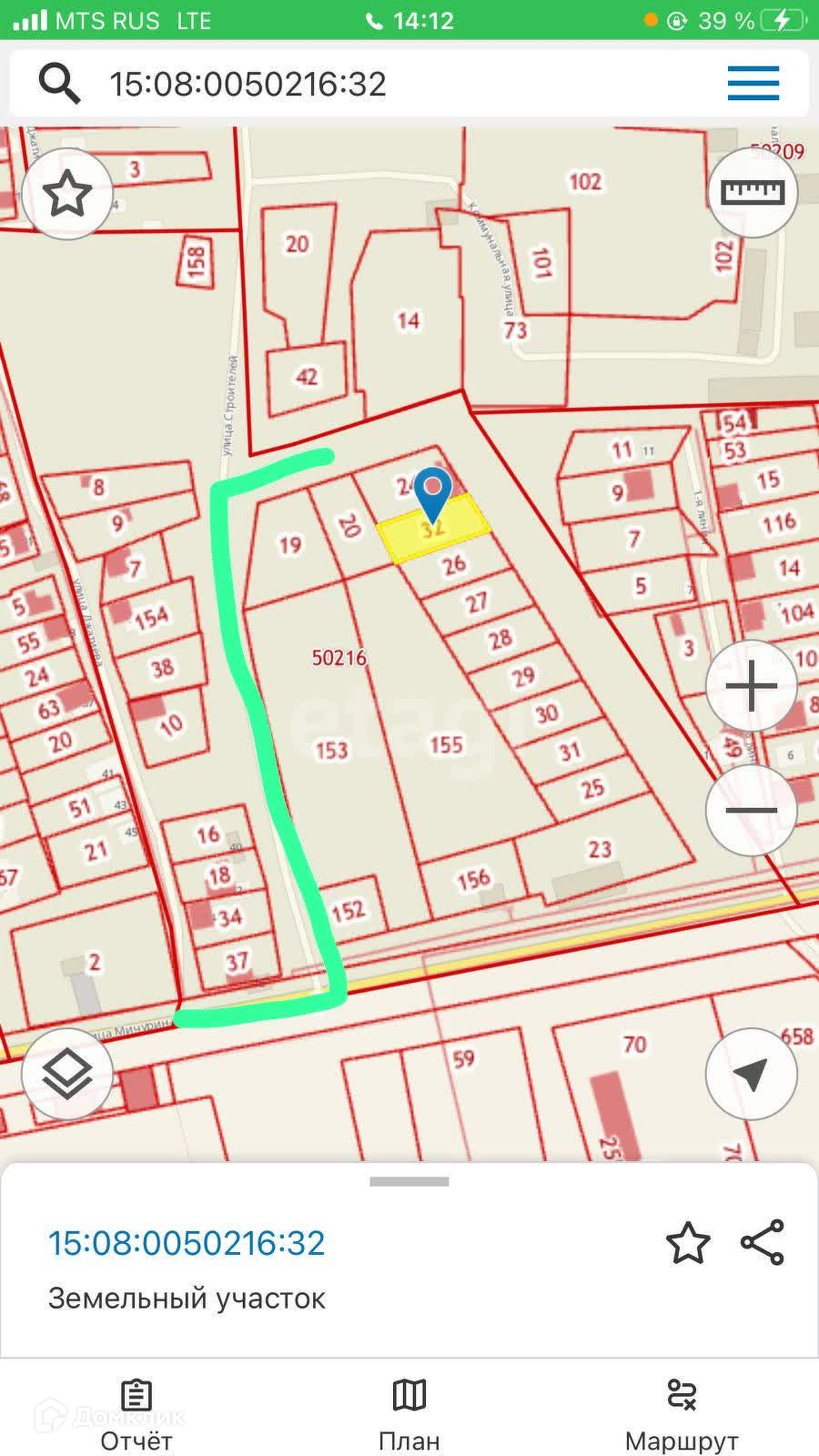819x1456 pixels.
Task: Share this land parcel
Action: [x=763, y=1243]
